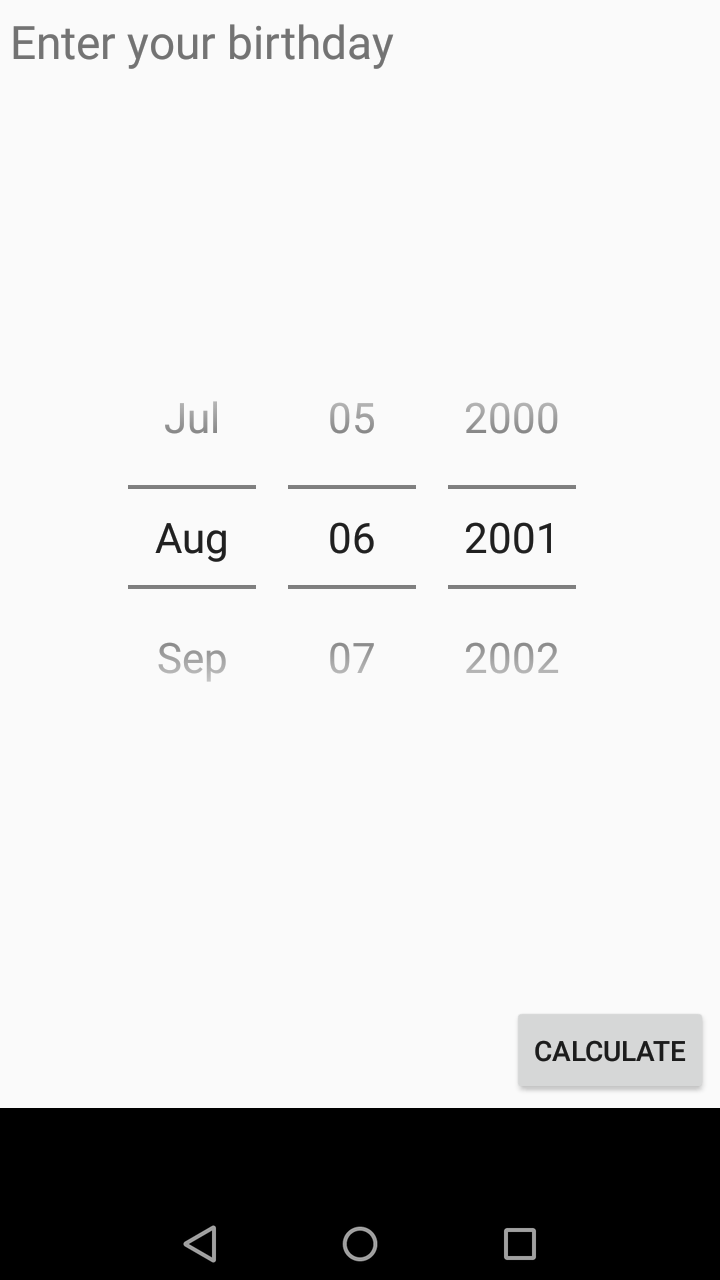Tap the selected year 2001
The width and height of the screenshot is (720, 1280).
(x=511, y=538)
